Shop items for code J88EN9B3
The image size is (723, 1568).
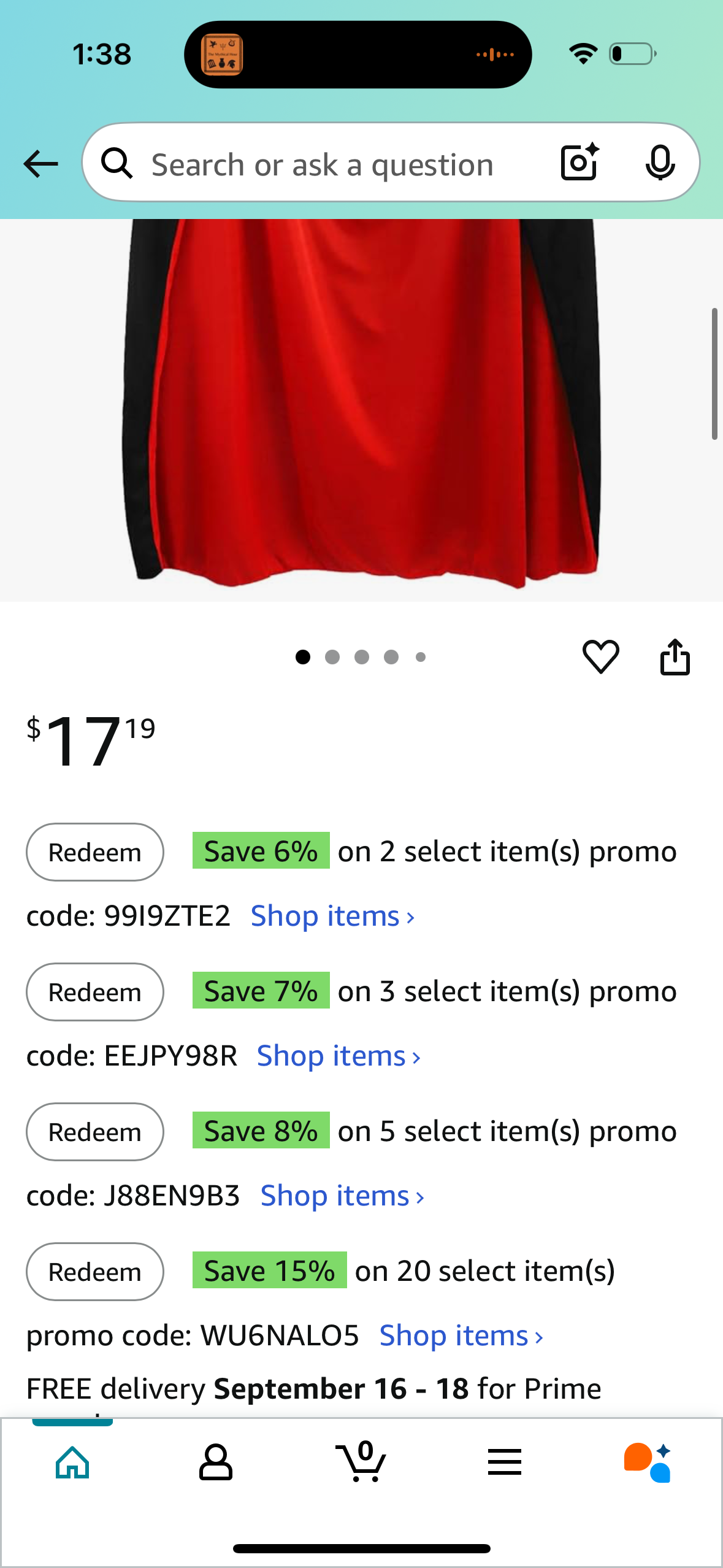click(342, 1196)
